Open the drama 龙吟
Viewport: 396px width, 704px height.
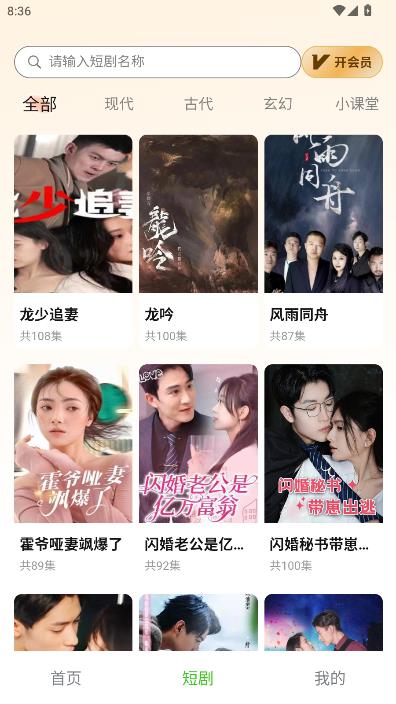[x=198, y=240]
